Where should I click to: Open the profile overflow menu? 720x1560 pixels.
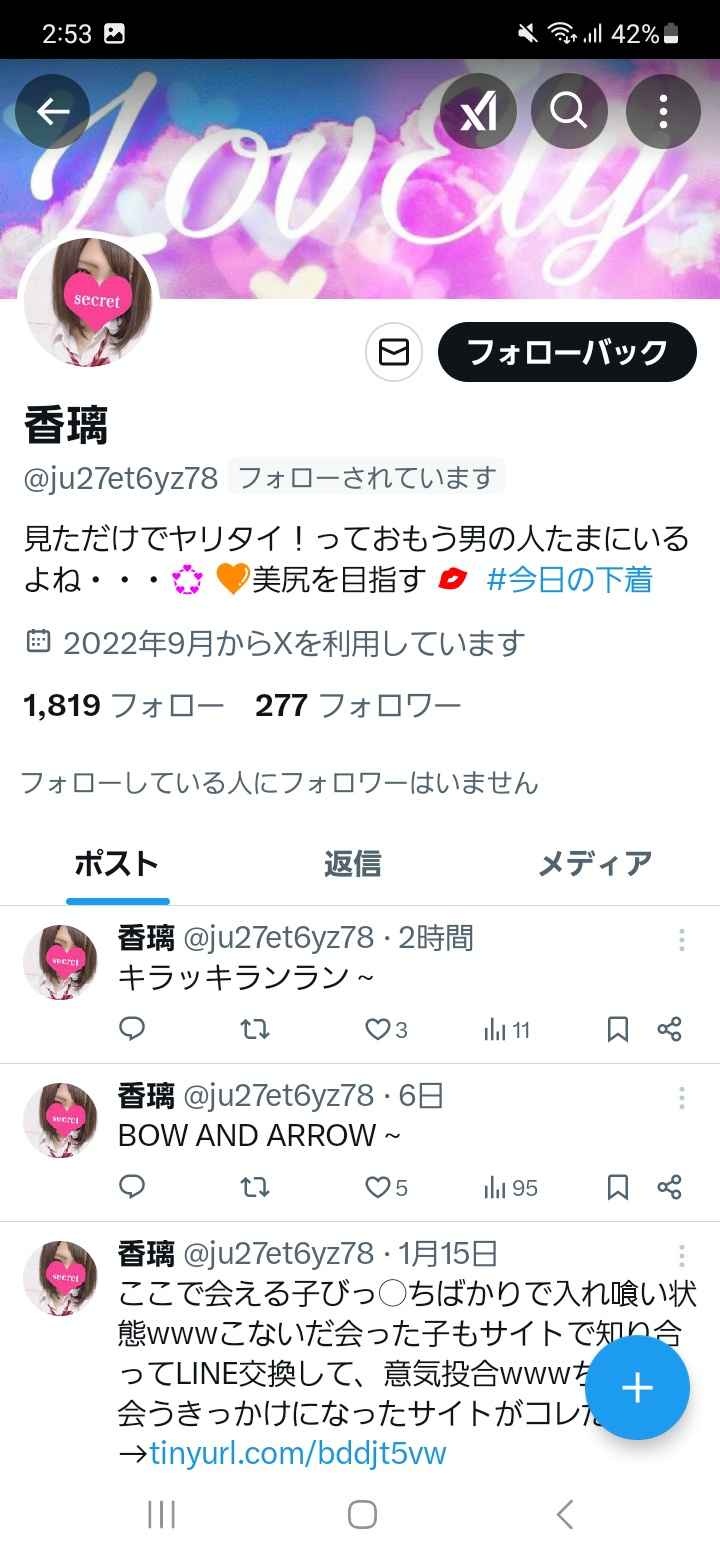click(662, 112)
